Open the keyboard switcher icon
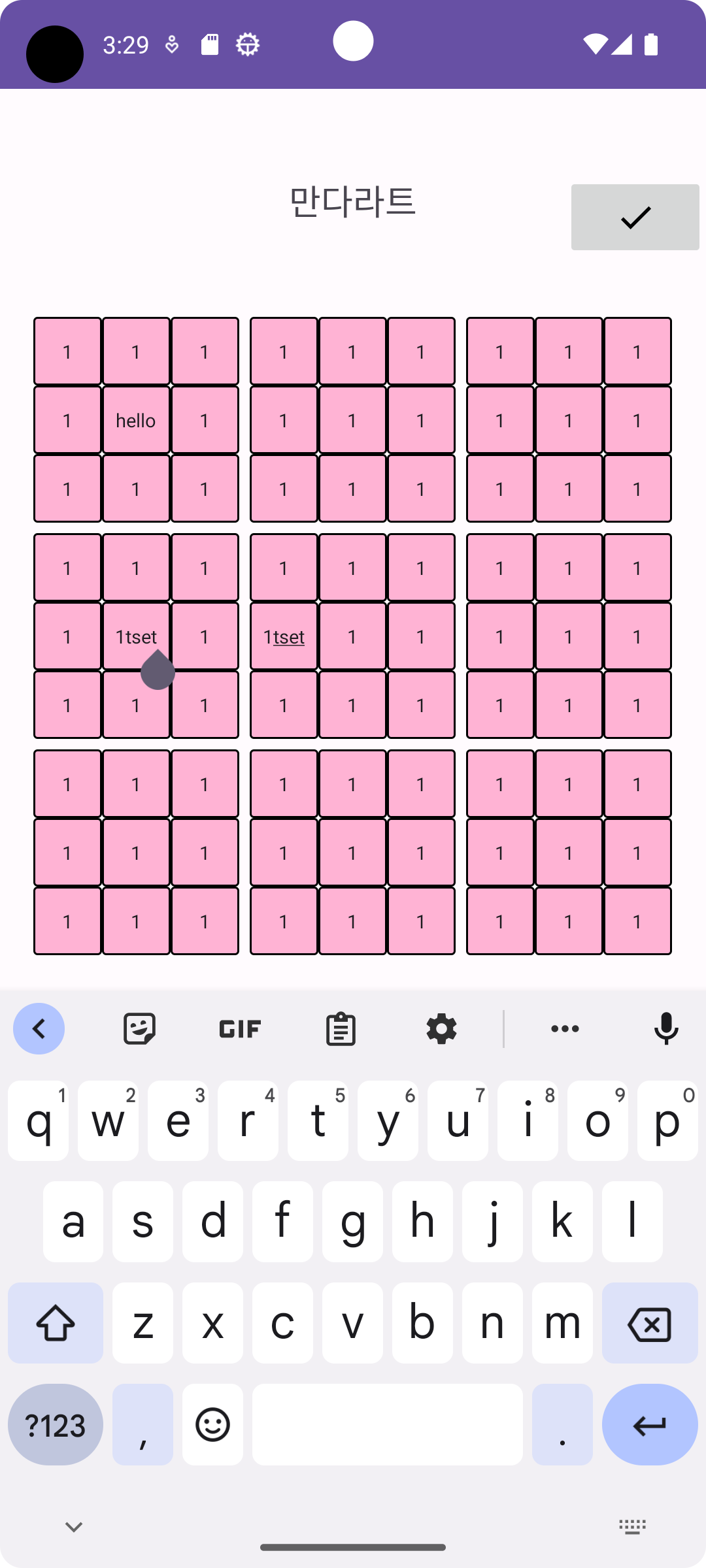 point(632,1527)
